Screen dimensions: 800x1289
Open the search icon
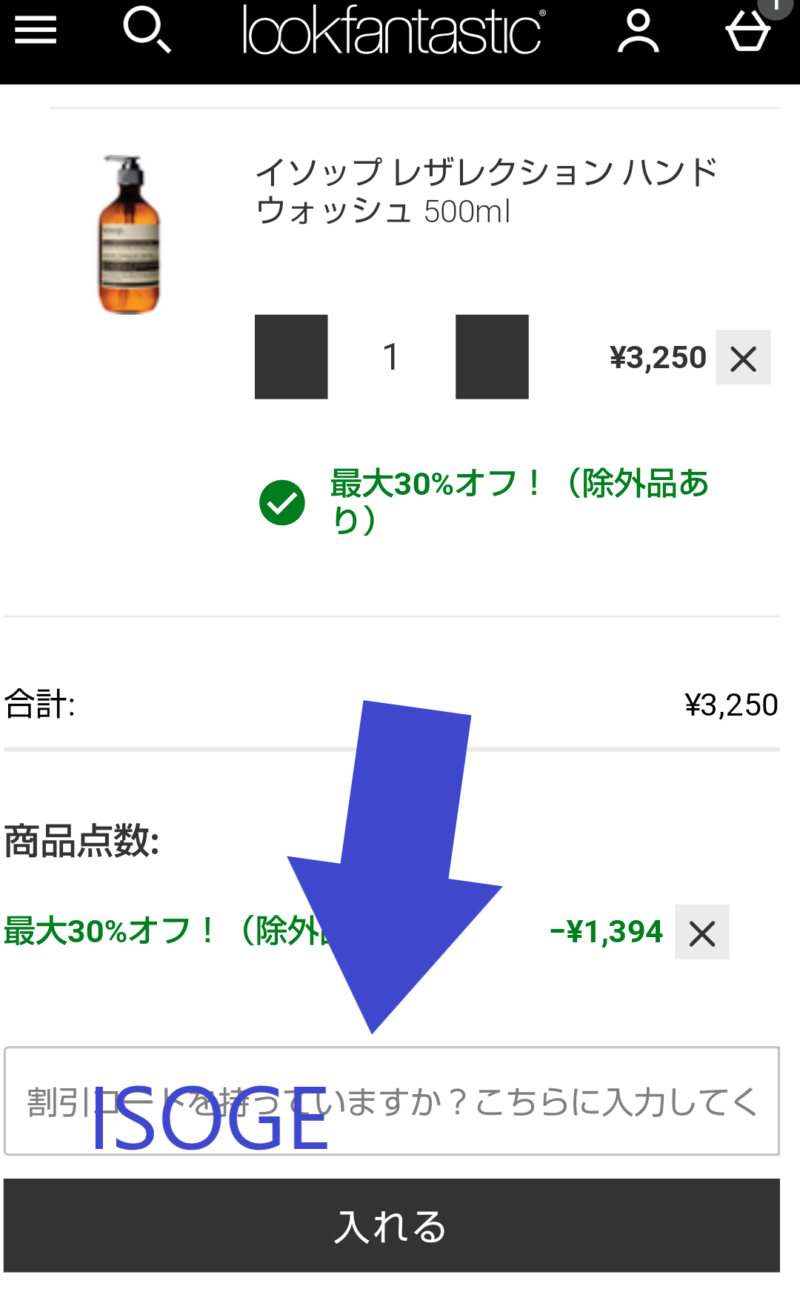146,30
